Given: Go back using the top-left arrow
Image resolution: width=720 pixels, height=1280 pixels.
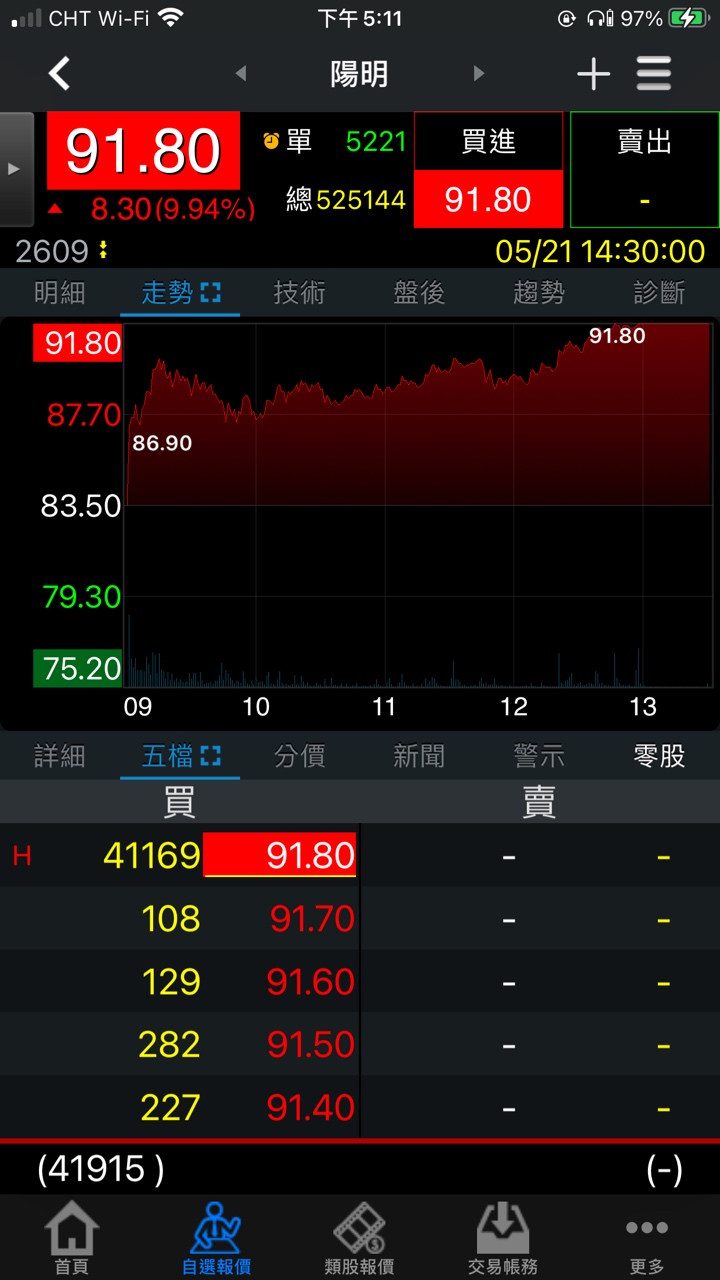Looking at the screenshot, I should click(60, 73).
